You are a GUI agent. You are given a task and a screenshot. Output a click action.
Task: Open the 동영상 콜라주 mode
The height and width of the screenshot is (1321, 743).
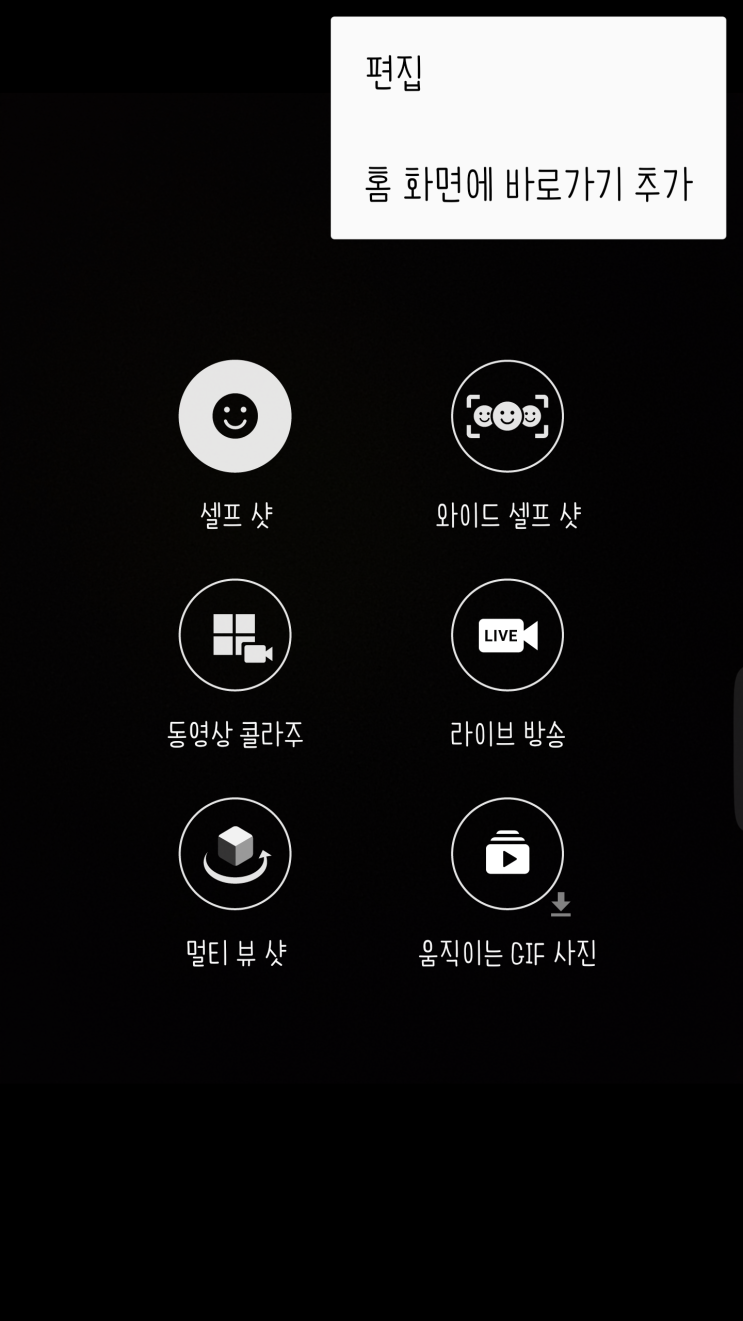pos(235,635)
